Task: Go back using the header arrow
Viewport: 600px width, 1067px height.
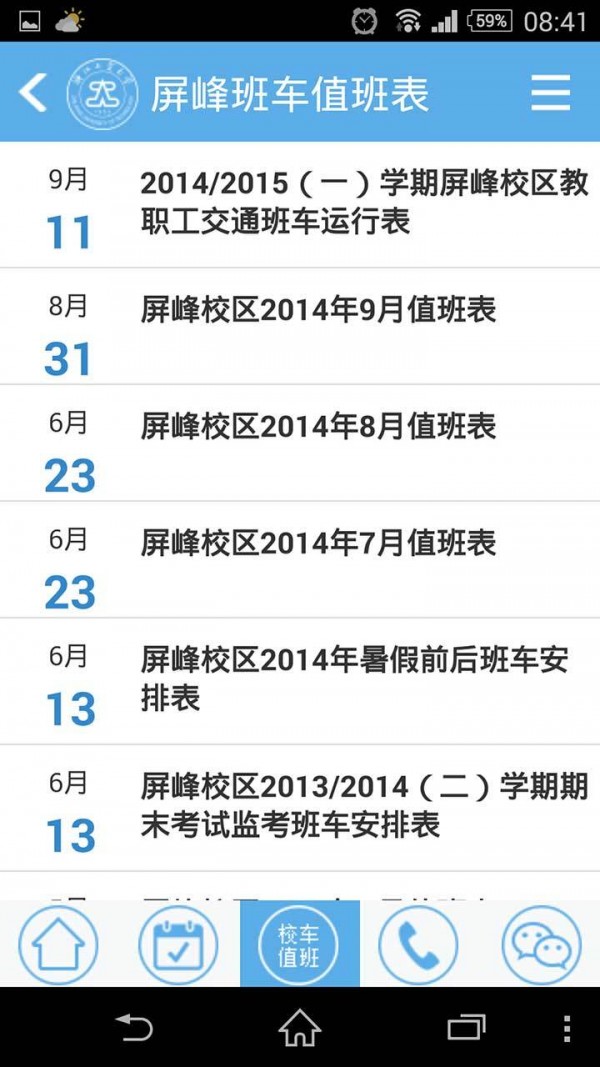Action: [33, 92]
